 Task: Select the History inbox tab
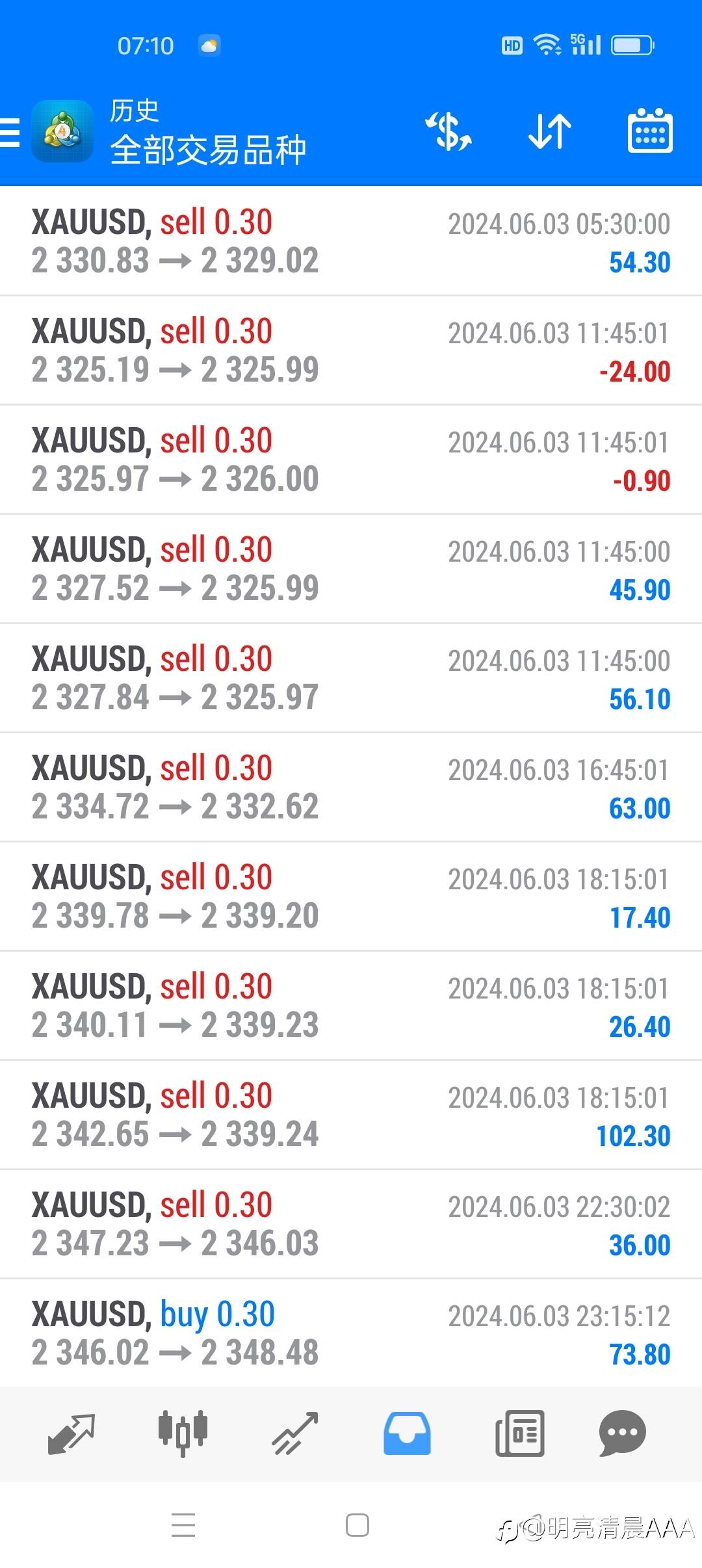point(407,1433)
